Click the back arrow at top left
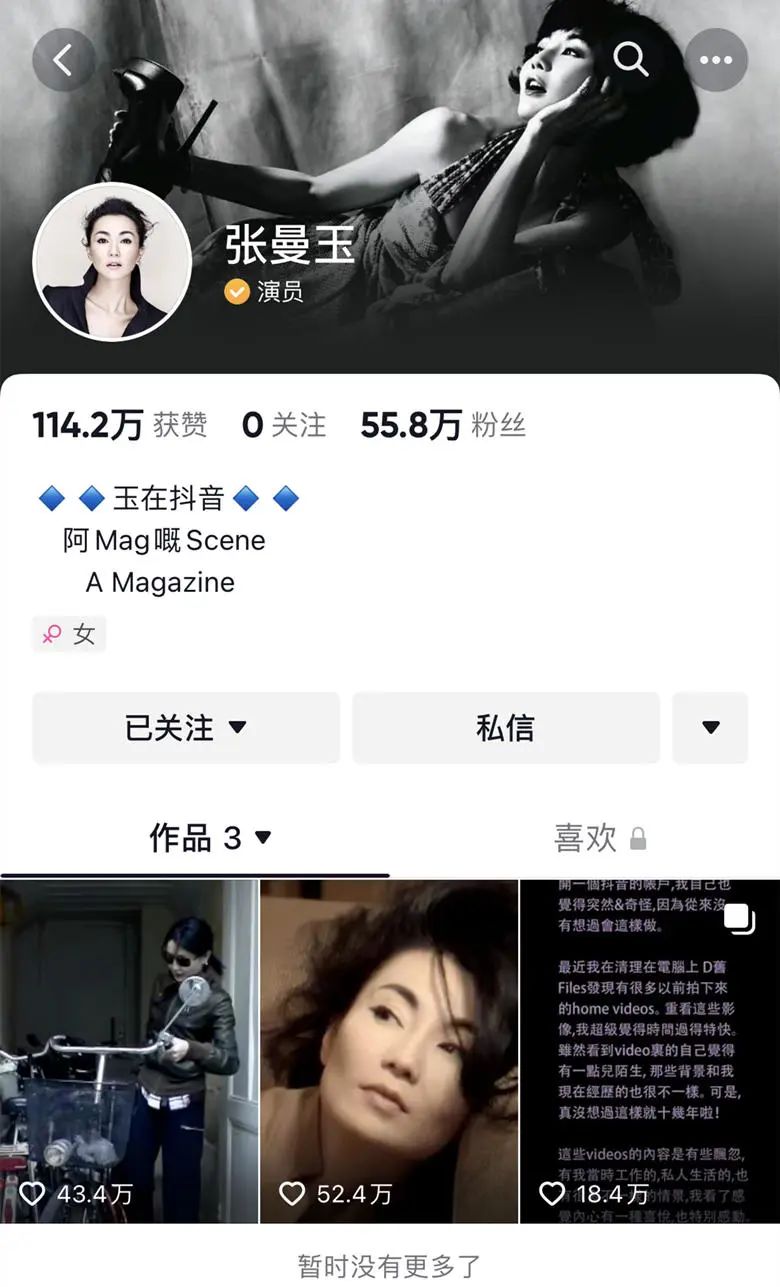This screenshot has width=780, height=1287. point(63,59)
